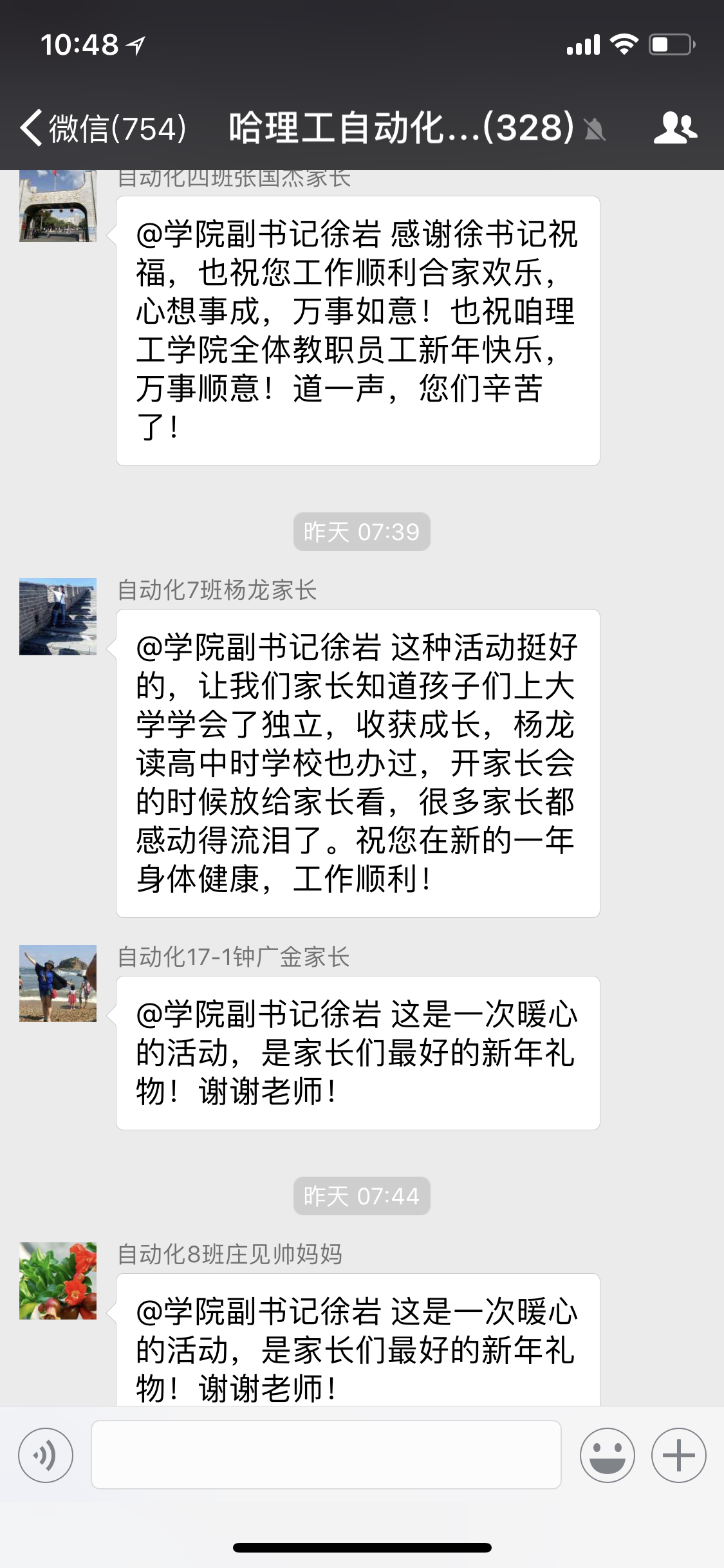View profile of 自动化17-1钟广金家长

coord(58,984)
